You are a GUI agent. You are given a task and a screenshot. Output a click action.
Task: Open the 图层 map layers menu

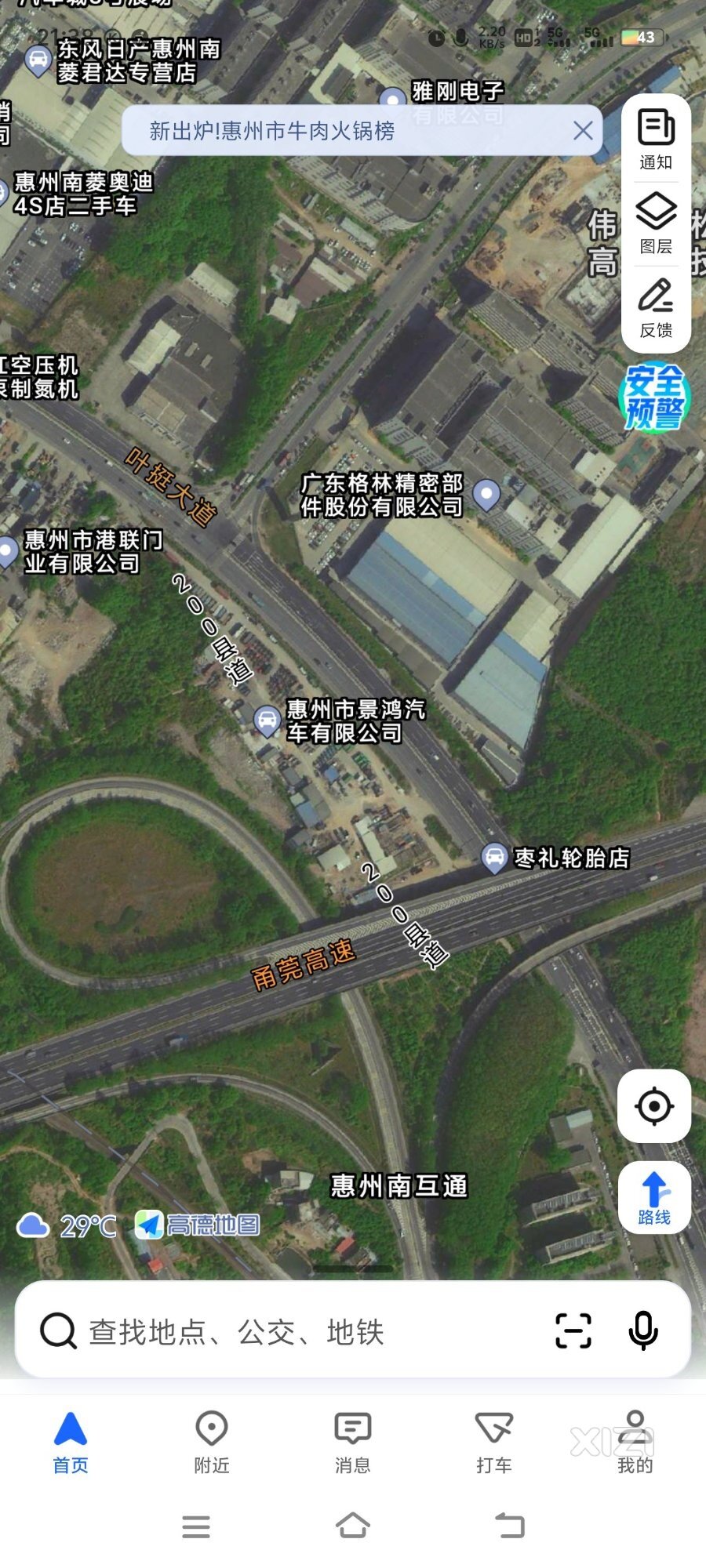pos(656,223)
